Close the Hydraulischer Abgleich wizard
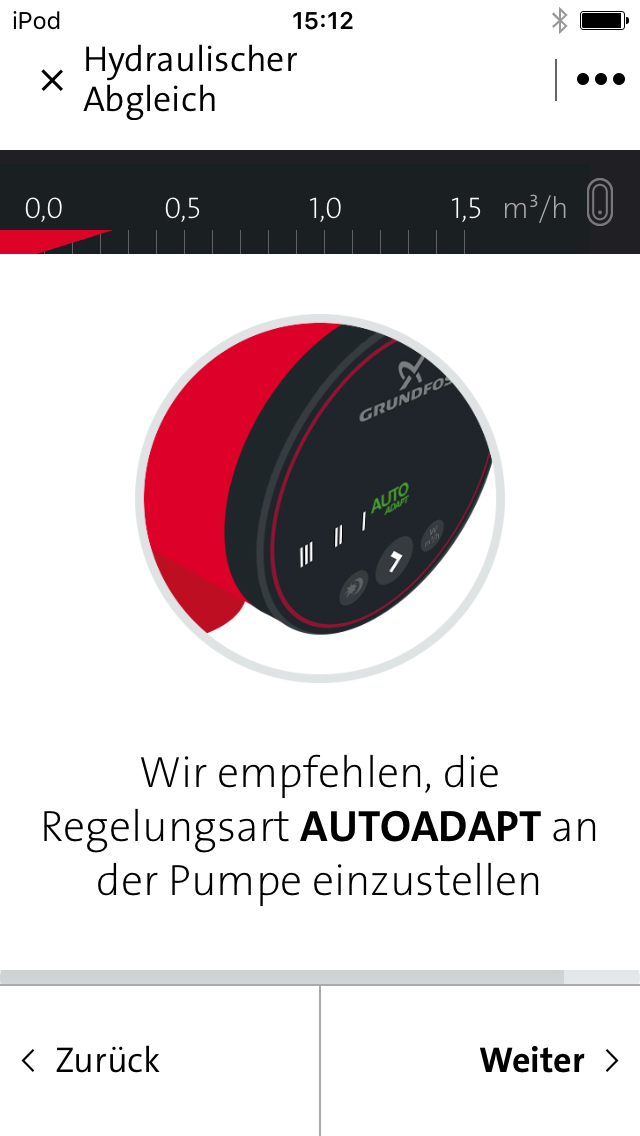The image size is (640, 1136). click(x=52, y=80)
